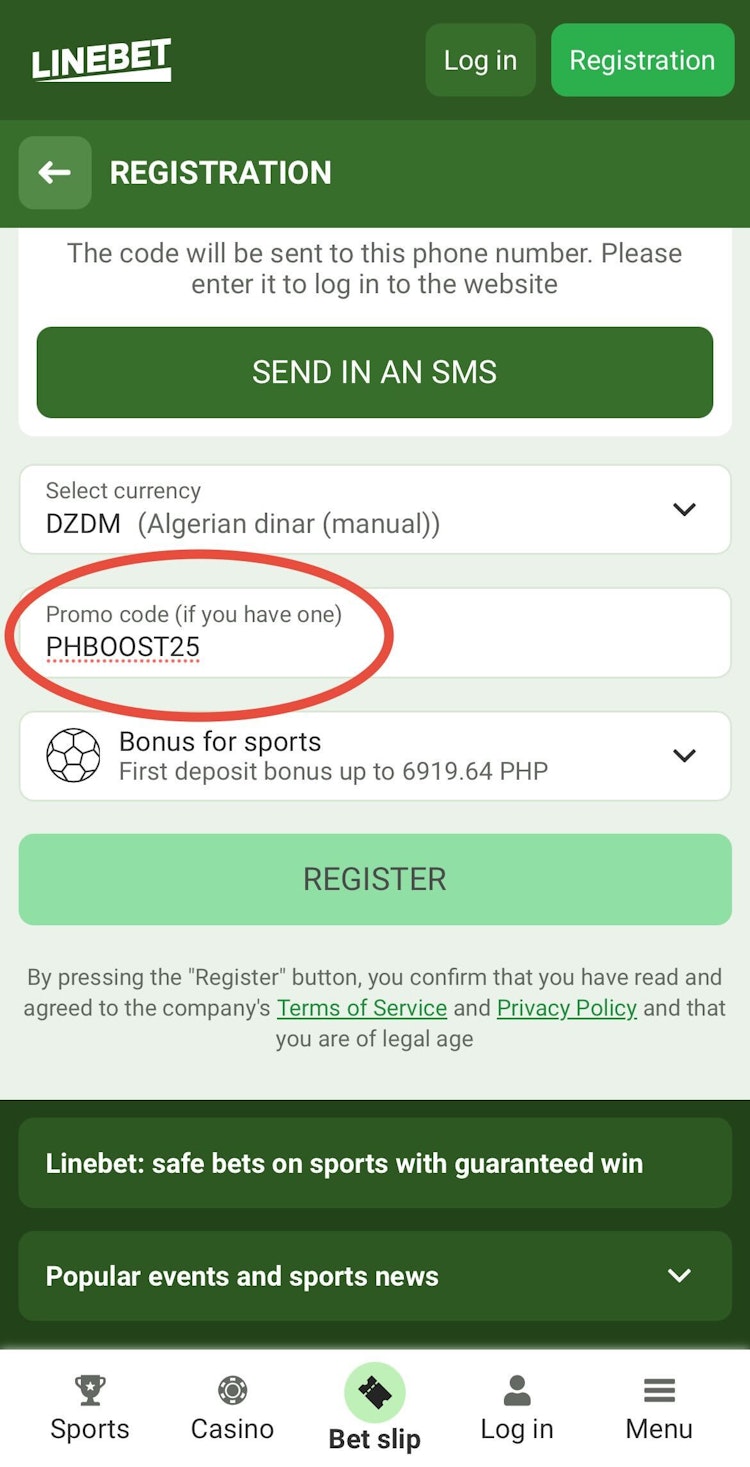This screenshot has height=1467, width=750.
Task: Select Log in in bottom navigation
Action: 517,1409
